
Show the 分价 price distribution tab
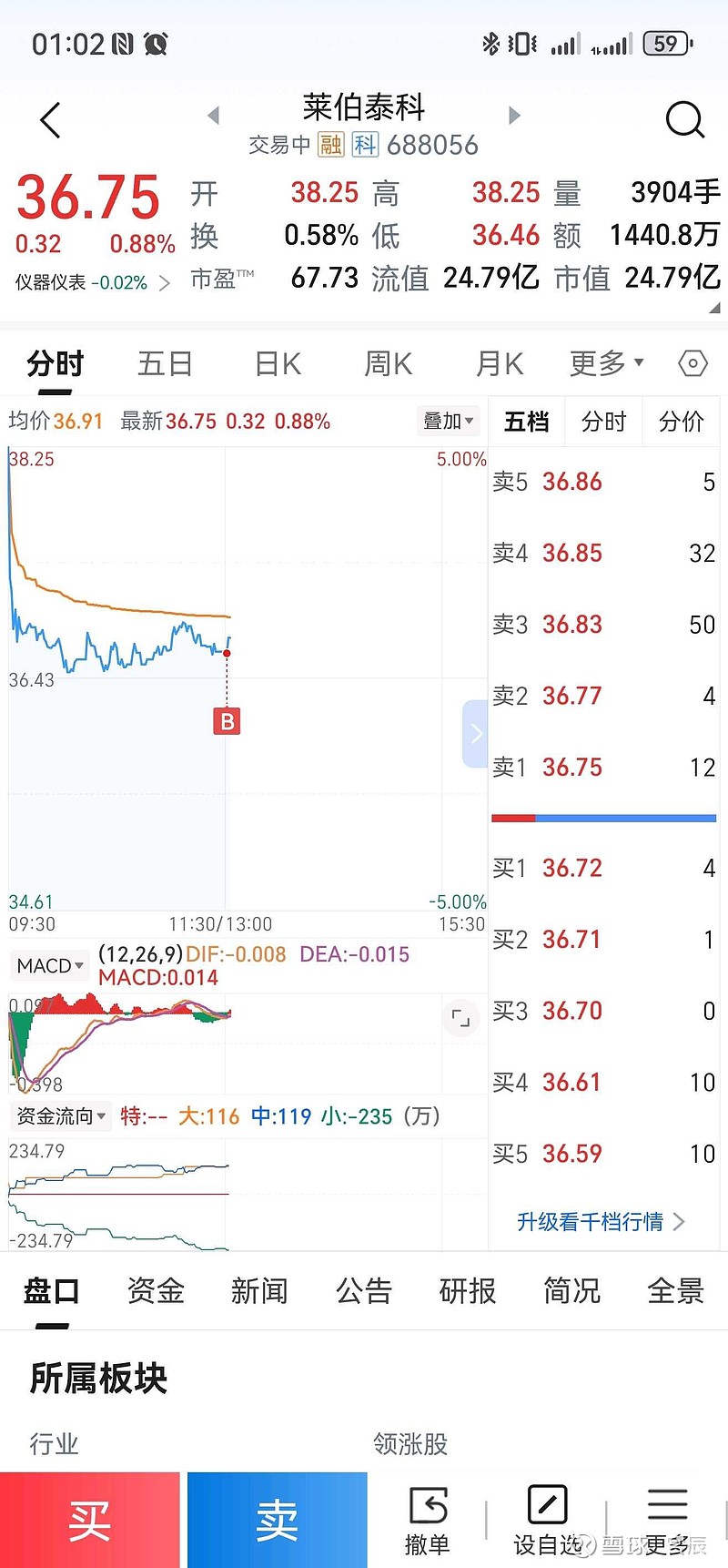[x=681, y=421]
